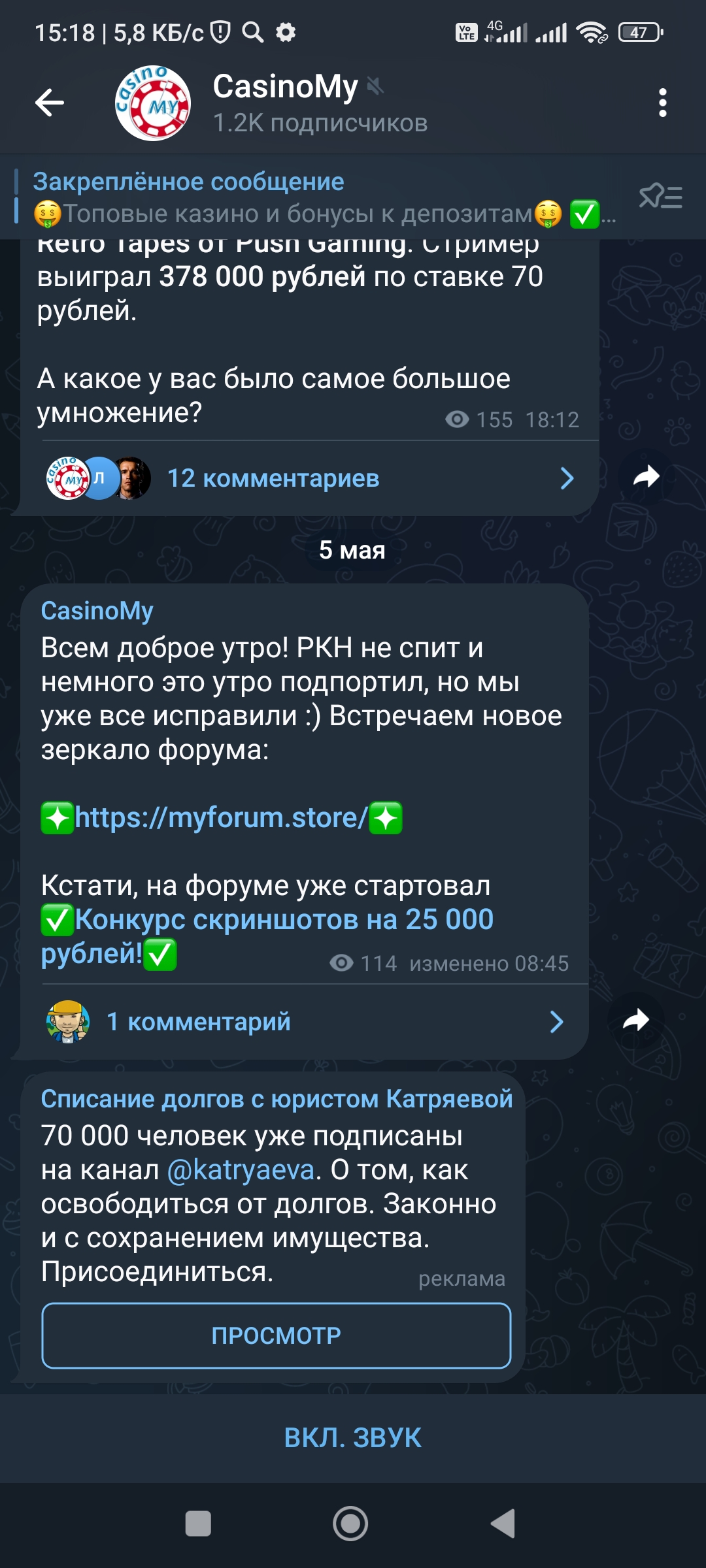Jump to the pinned message
This screenshot has width=706, height=1568.
point(314,198)
